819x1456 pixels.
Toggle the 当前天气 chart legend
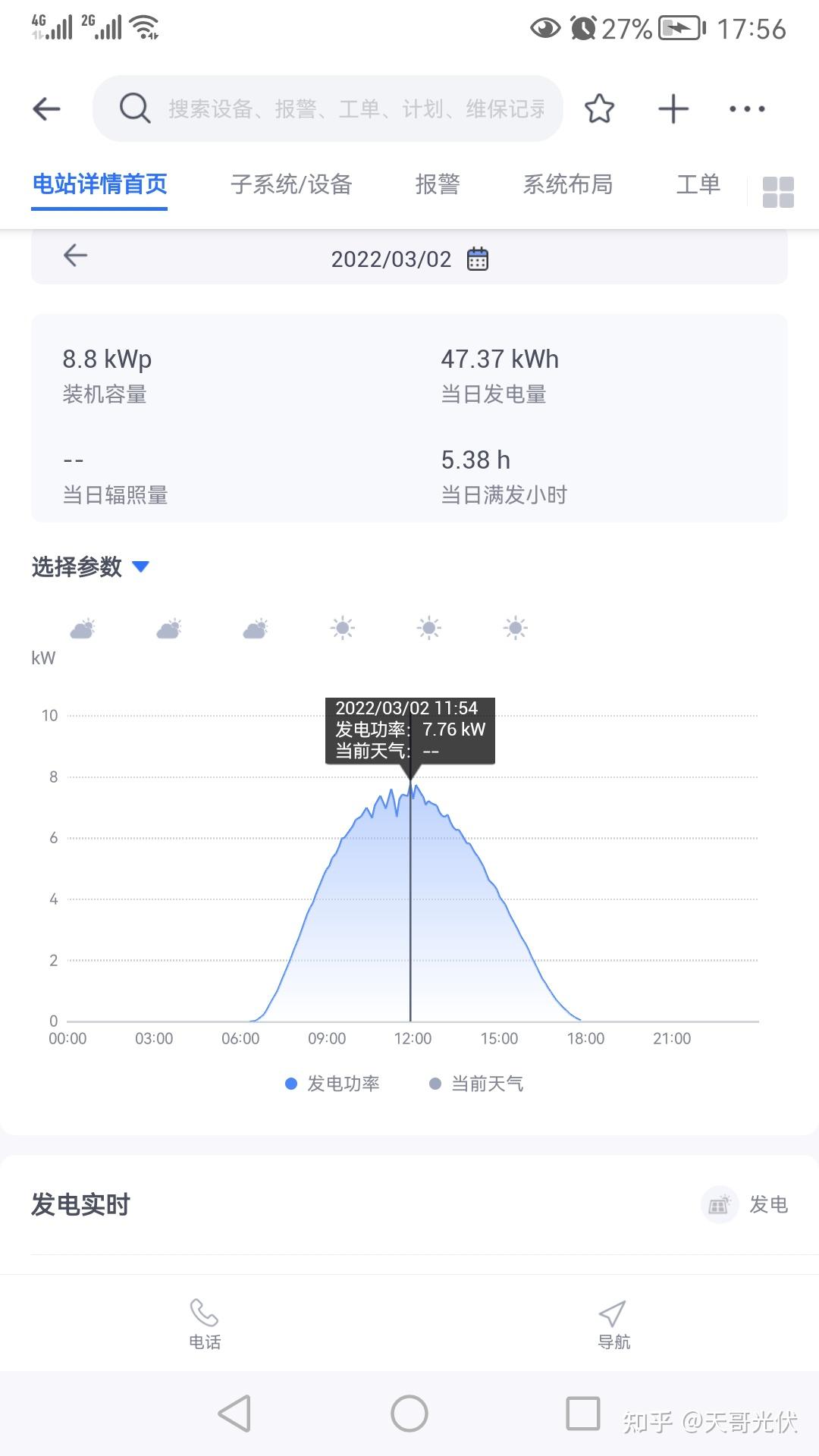tap(476, 1084)
